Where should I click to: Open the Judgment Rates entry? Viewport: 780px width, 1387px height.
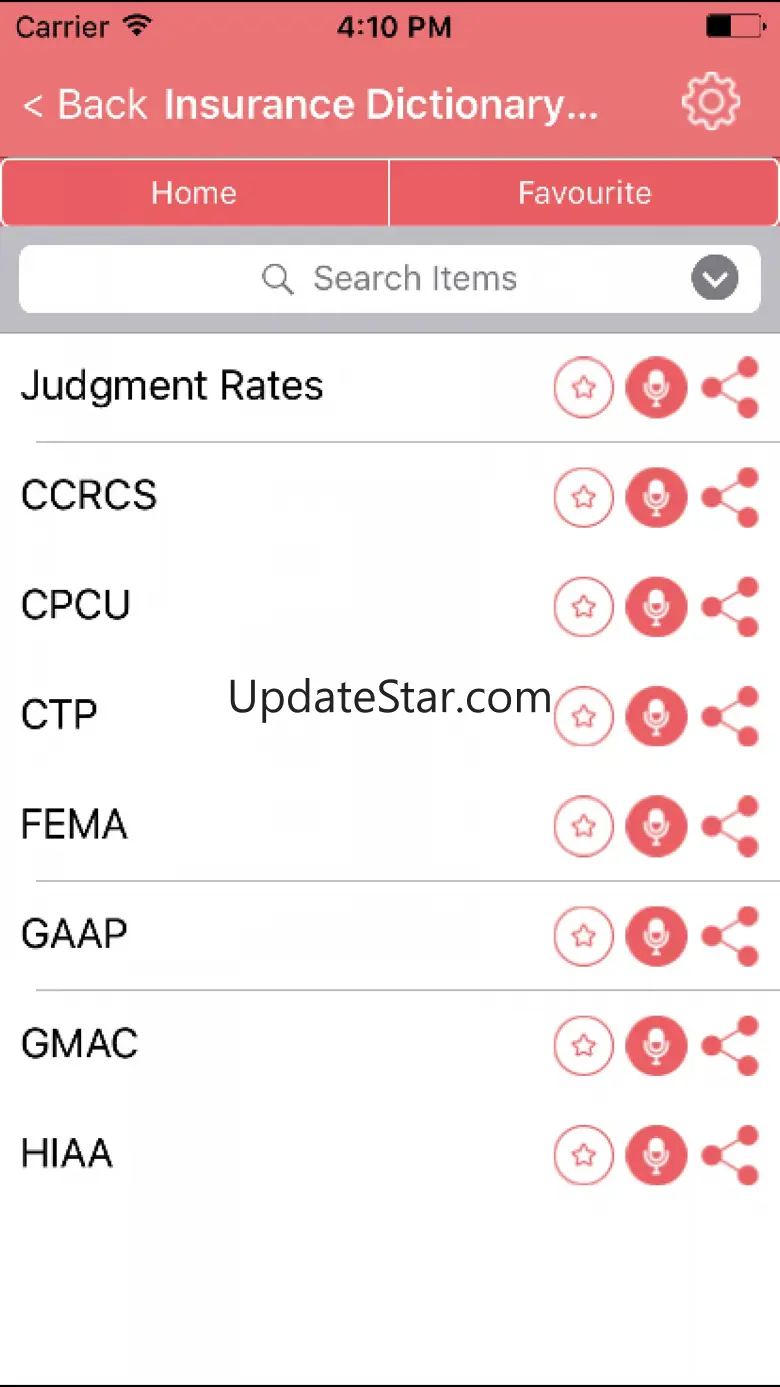pos(172,386)
